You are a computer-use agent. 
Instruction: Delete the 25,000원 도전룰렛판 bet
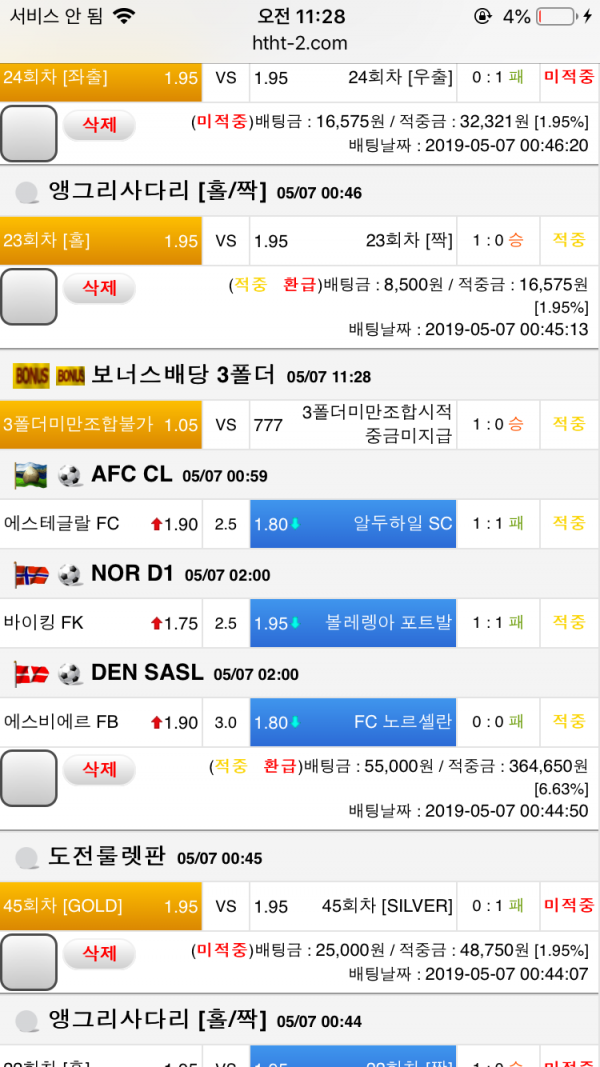[x=99, y=953]
